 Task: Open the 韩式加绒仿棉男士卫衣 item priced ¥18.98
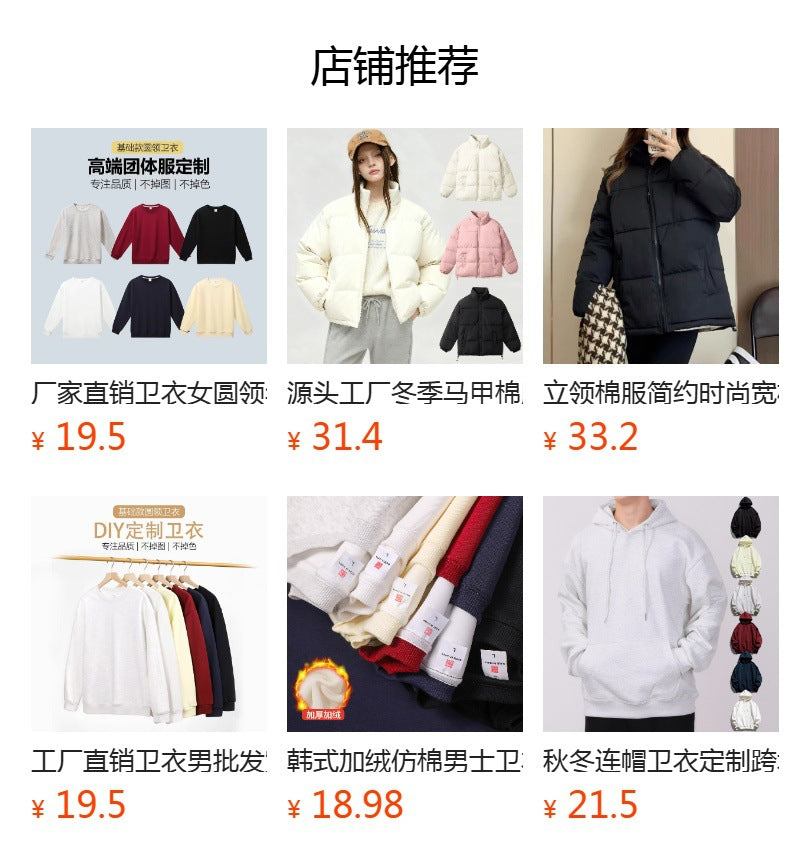coord(405,614)
